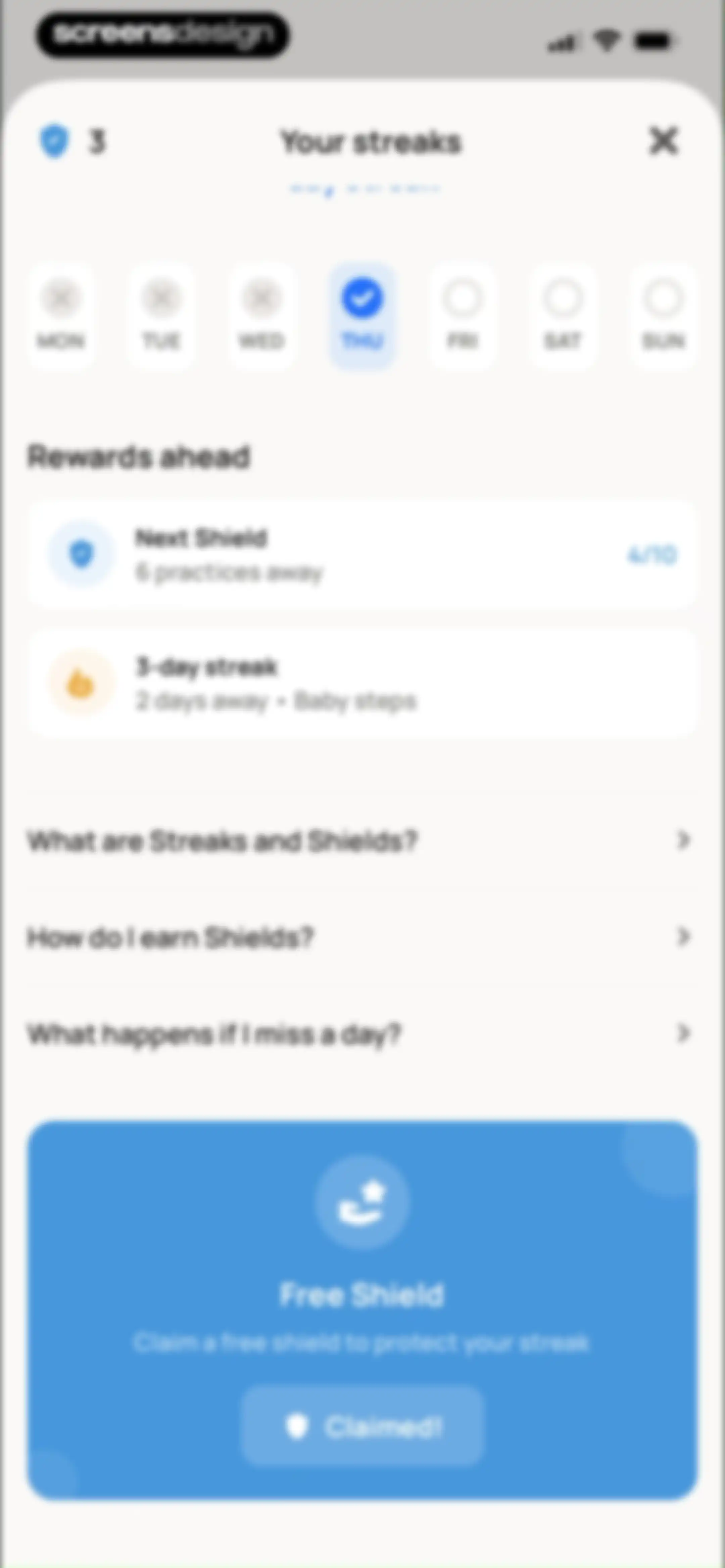The width and height of the screenshot is (725, 1568).
Task: Open the shield count icon
Action: [54, 141]
